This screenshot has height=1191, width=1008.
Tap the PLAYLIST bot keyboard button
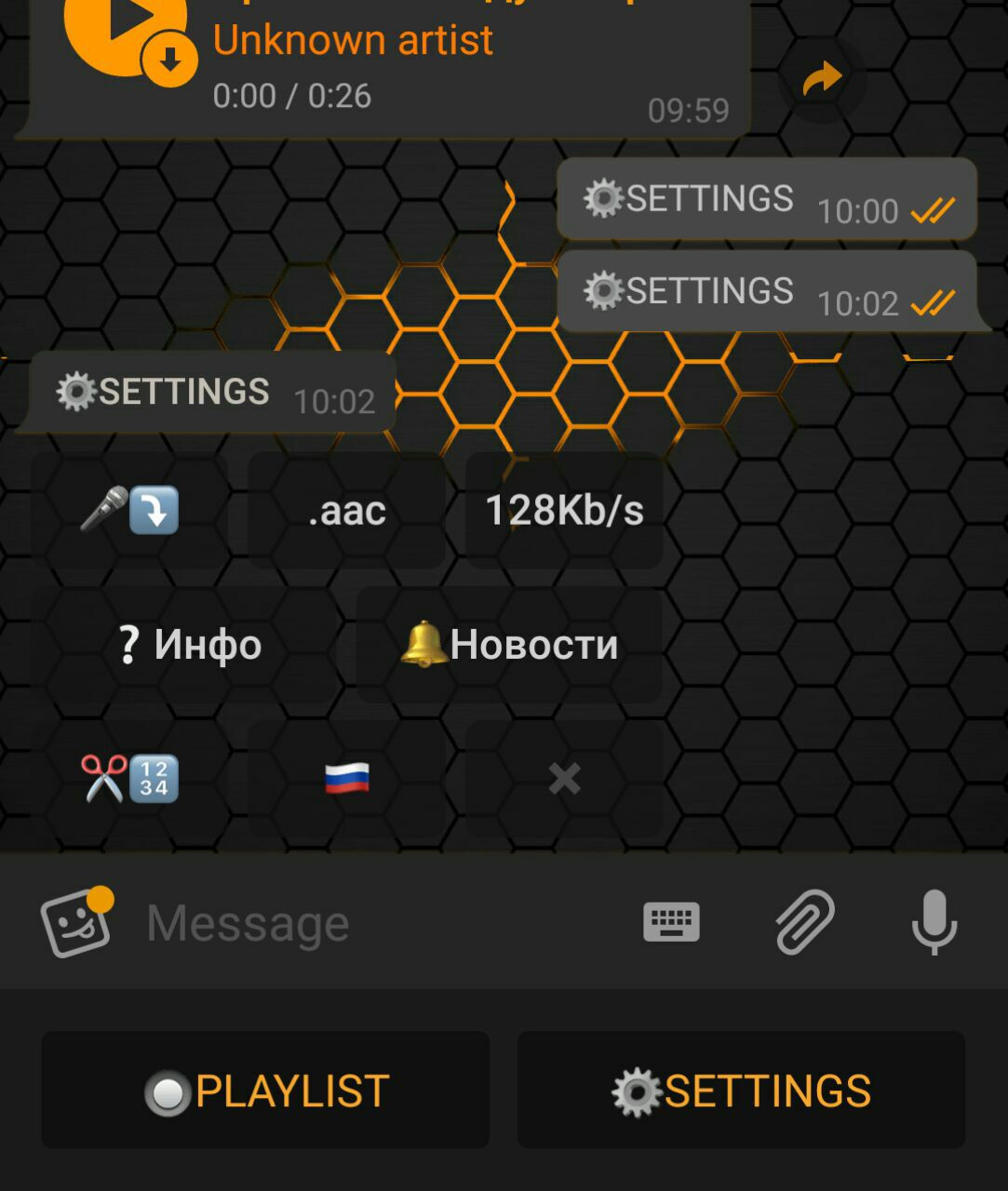pyautogui.click(x=265, y=1090)
